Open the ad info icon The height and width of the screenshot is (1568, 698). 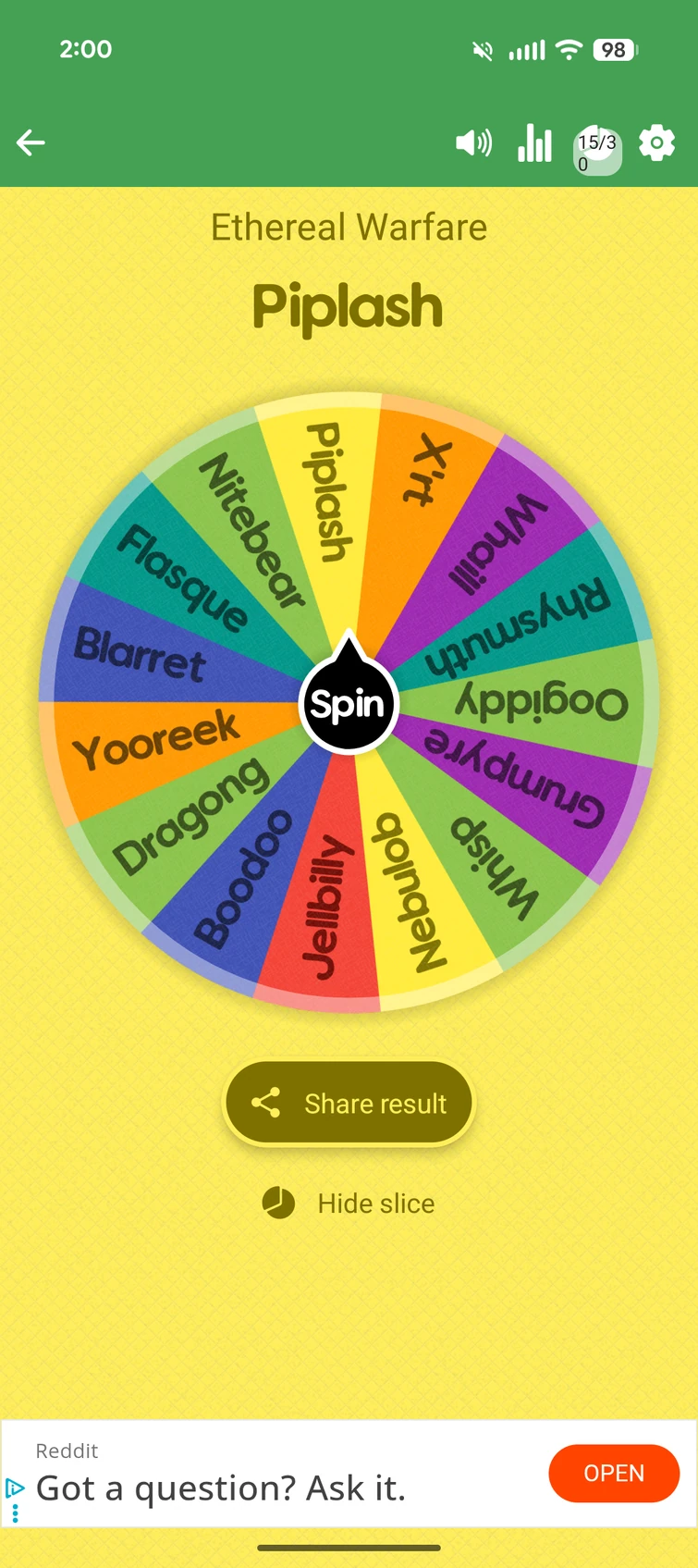click(x=15, y=1488)
